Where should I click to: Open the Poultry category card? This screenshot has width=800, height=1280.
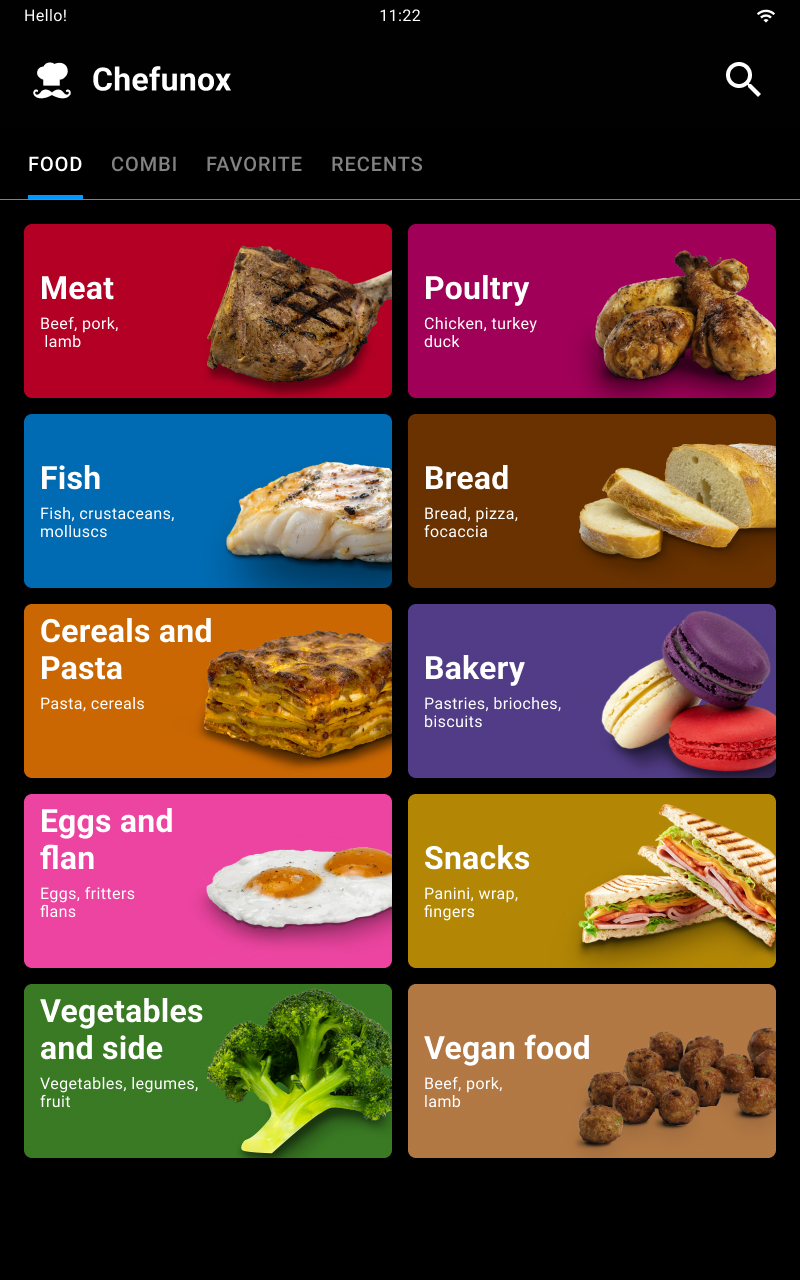pyautogui.click(x=592, y=311)
